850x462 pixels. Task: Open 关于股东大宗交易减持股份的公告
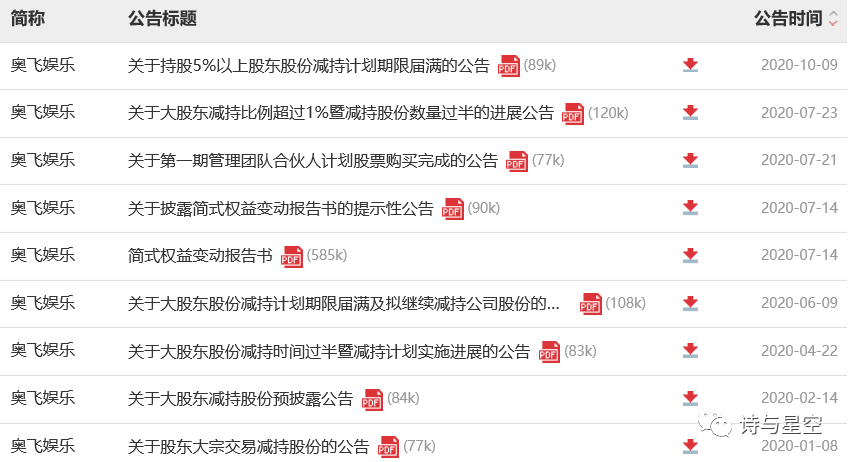coord(249,445)
